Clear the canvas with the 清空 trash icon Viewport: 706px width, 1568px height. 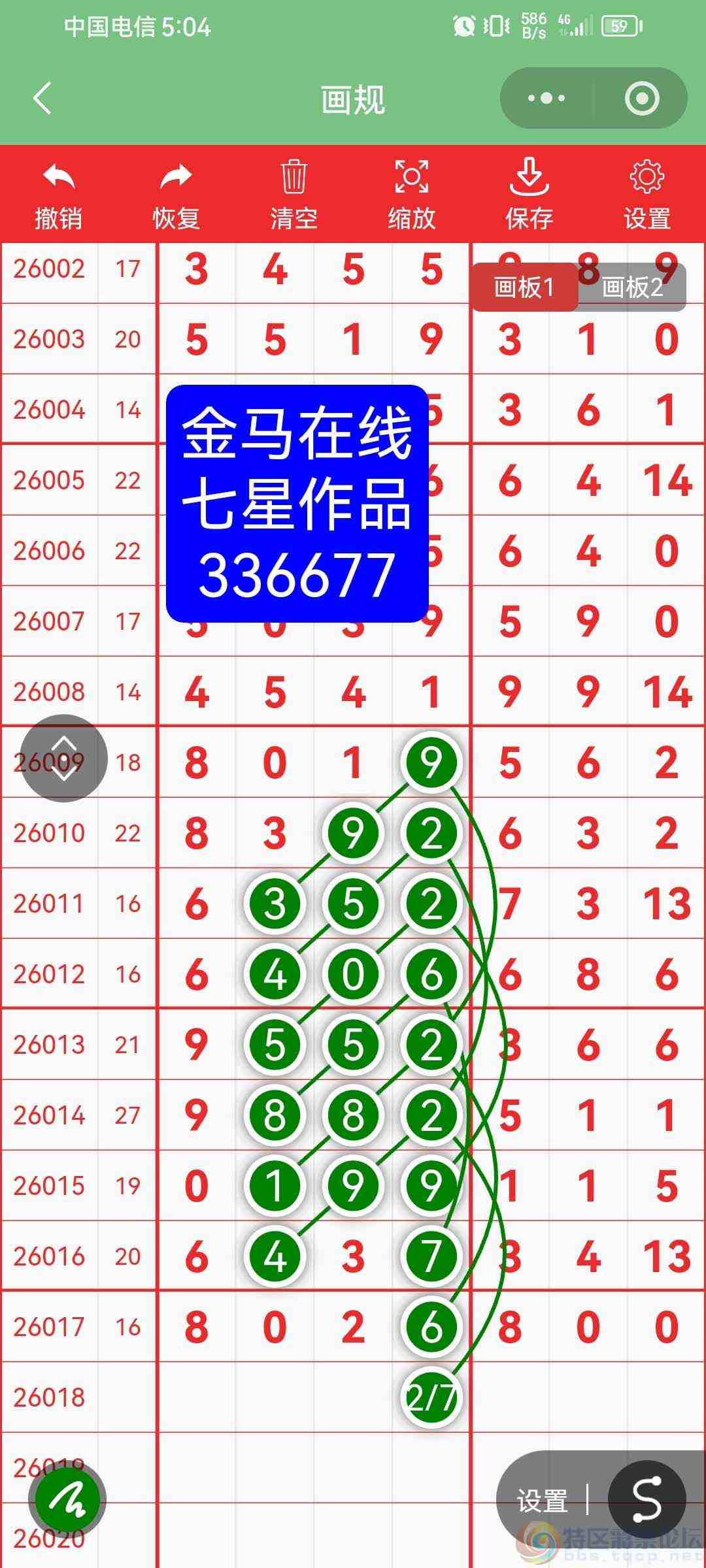click(x=293, y=189)
